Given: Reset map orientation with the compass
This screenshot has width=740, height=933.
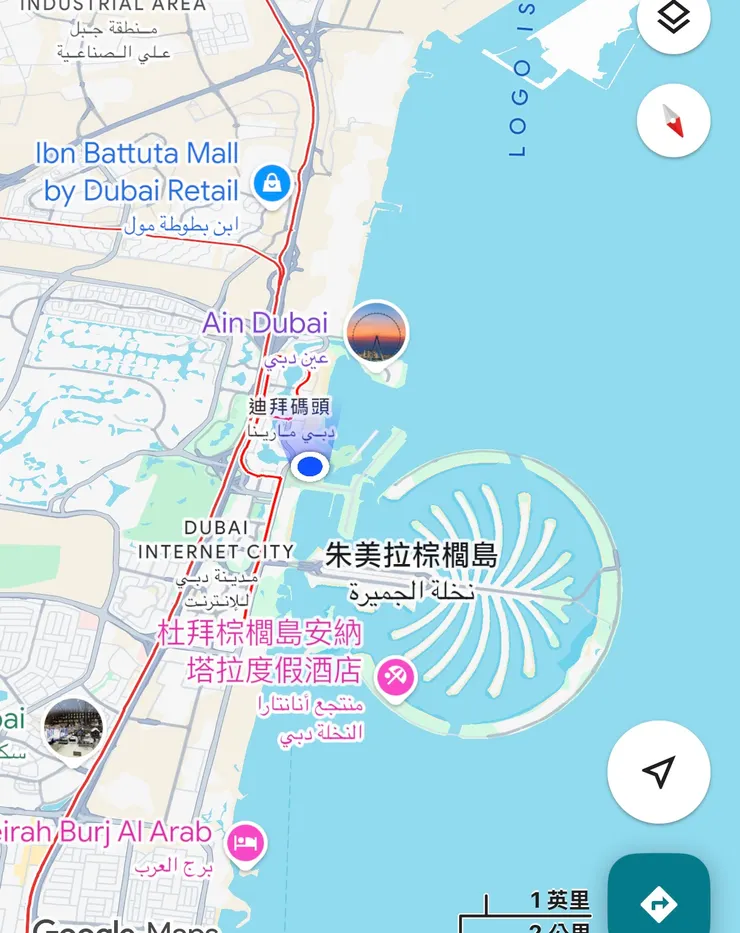Looking at the screenshot, I should point(673,121).
